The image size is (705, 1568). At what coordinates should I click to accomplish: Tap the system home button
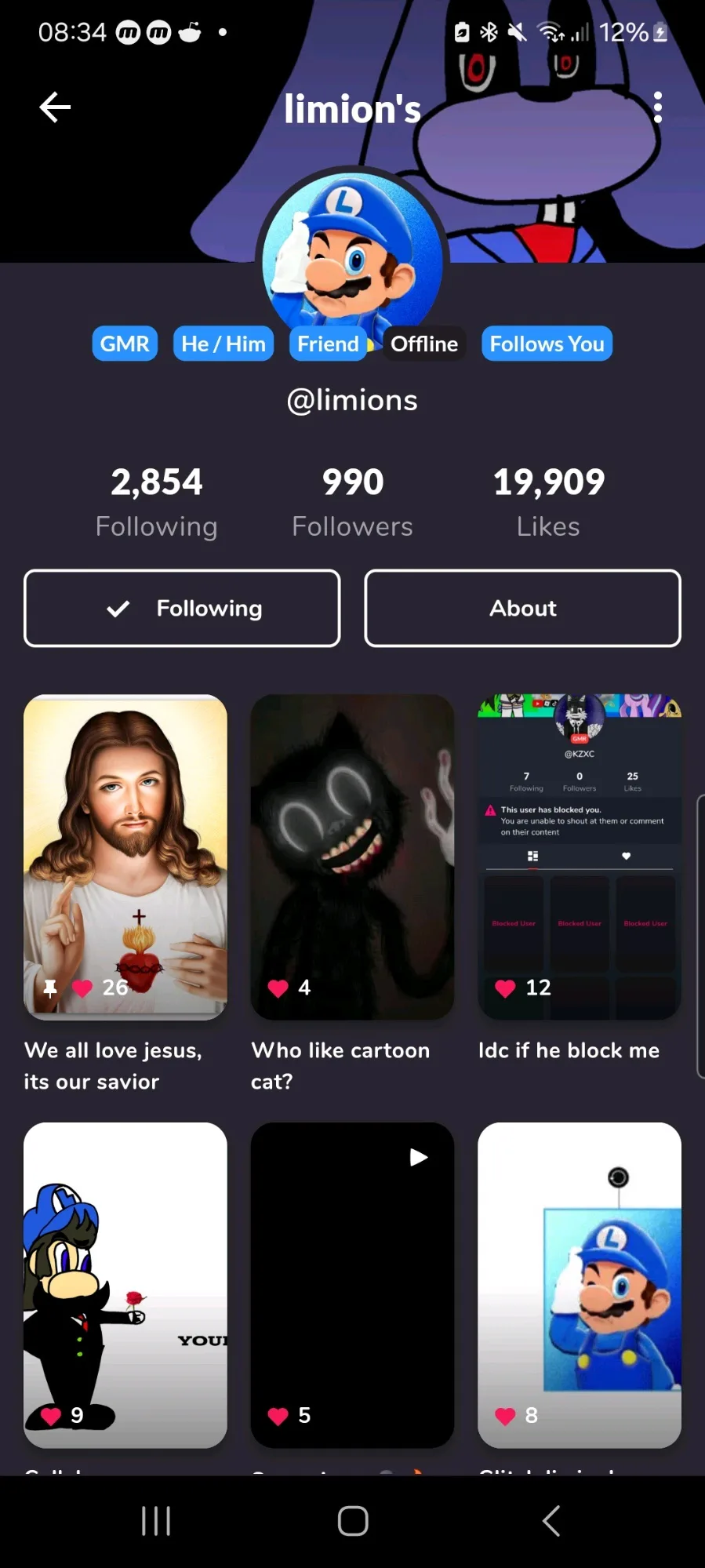point(352,1521)
